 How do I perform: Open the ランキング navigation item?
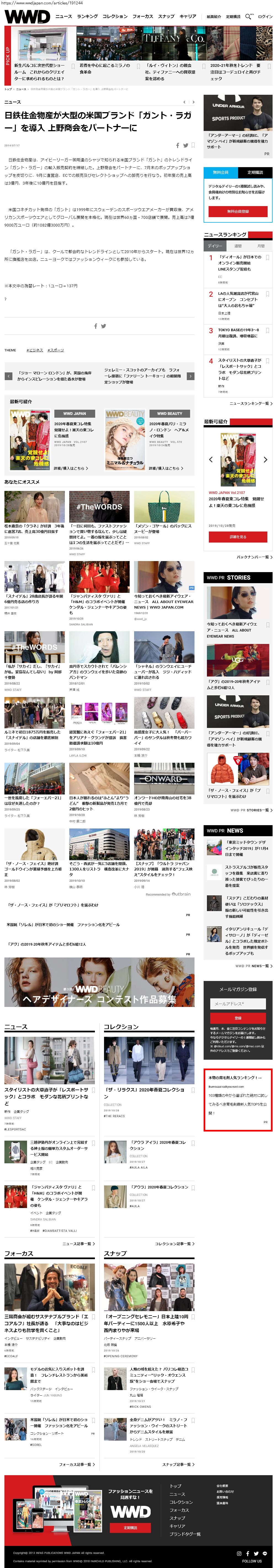coord(87,16)
